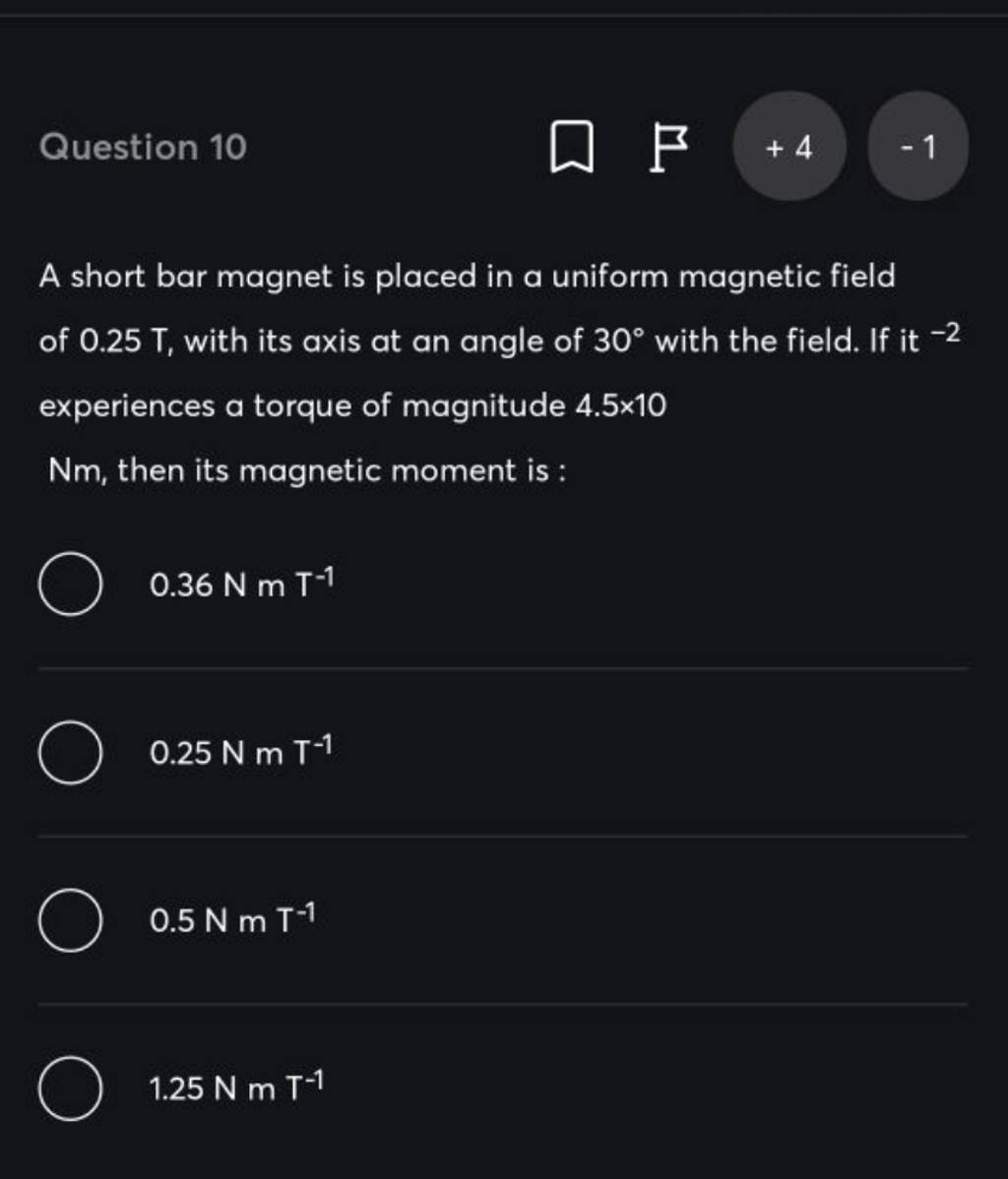Choose the option 0.25 N m T⁻¹

pos(71,754)
